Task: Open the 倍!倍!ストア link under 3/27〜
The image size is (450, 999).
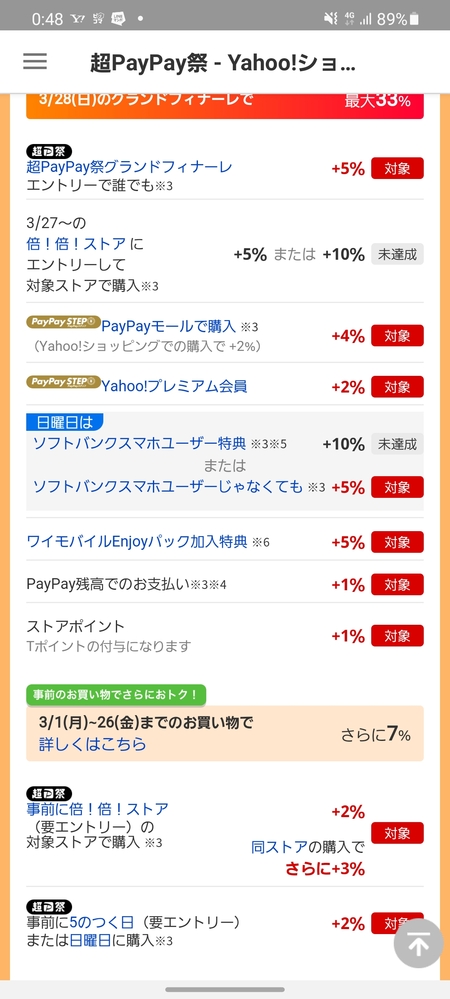Action: click(x=76, y=243)
